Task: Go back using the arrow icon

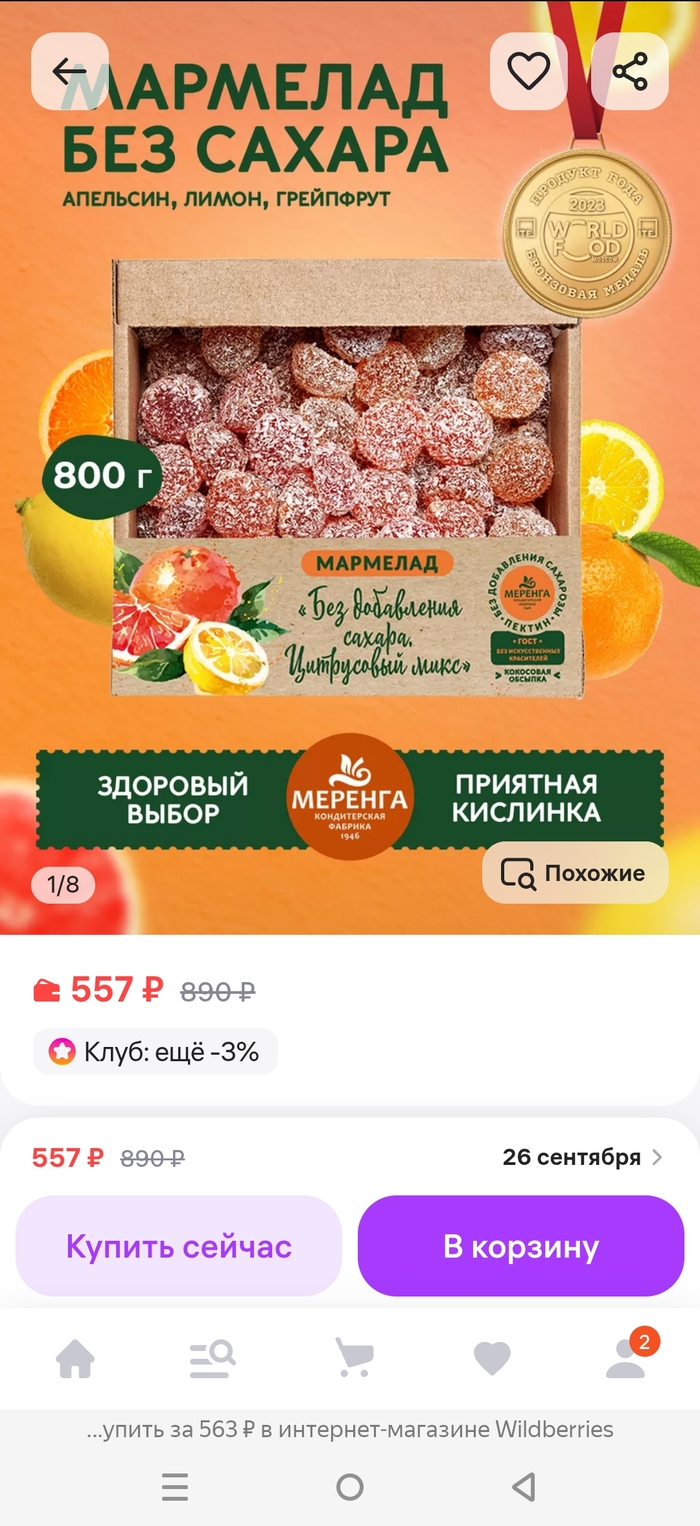Action: 69,71
